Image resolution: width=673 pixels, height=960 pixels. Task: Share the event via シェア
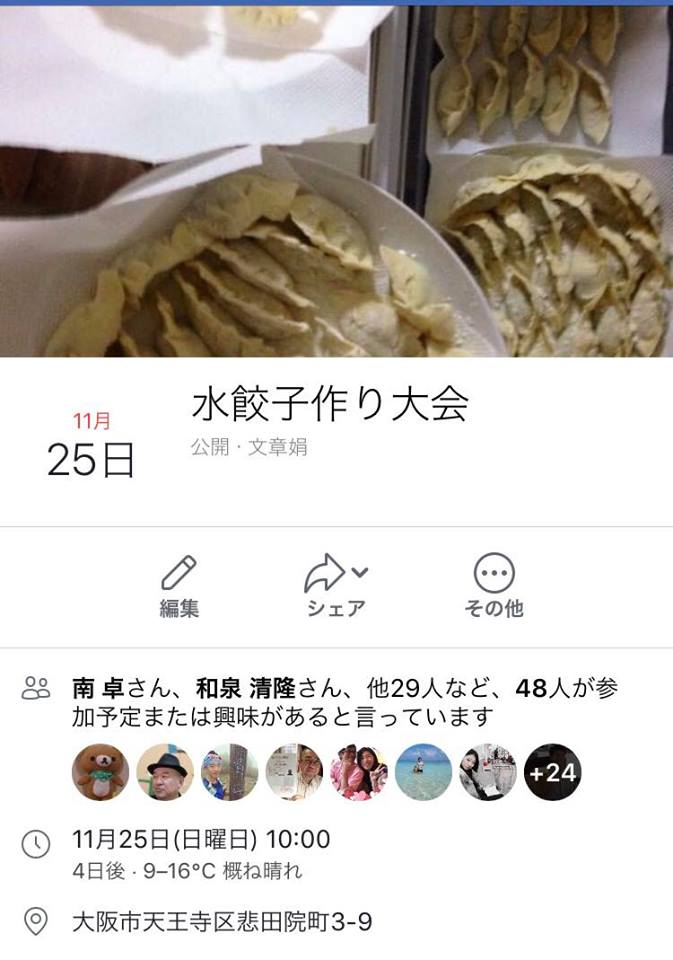(335, 587)
